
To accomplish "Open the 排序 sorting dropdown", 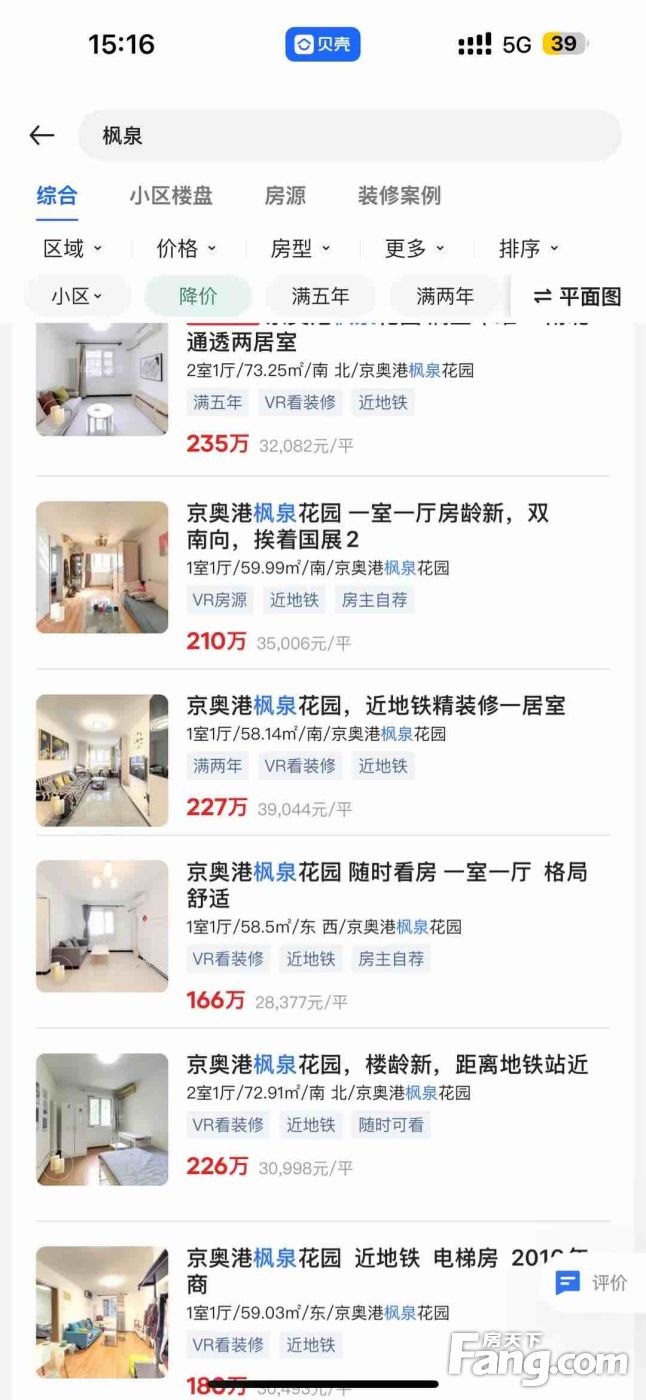I will click(x=528, y=248).
